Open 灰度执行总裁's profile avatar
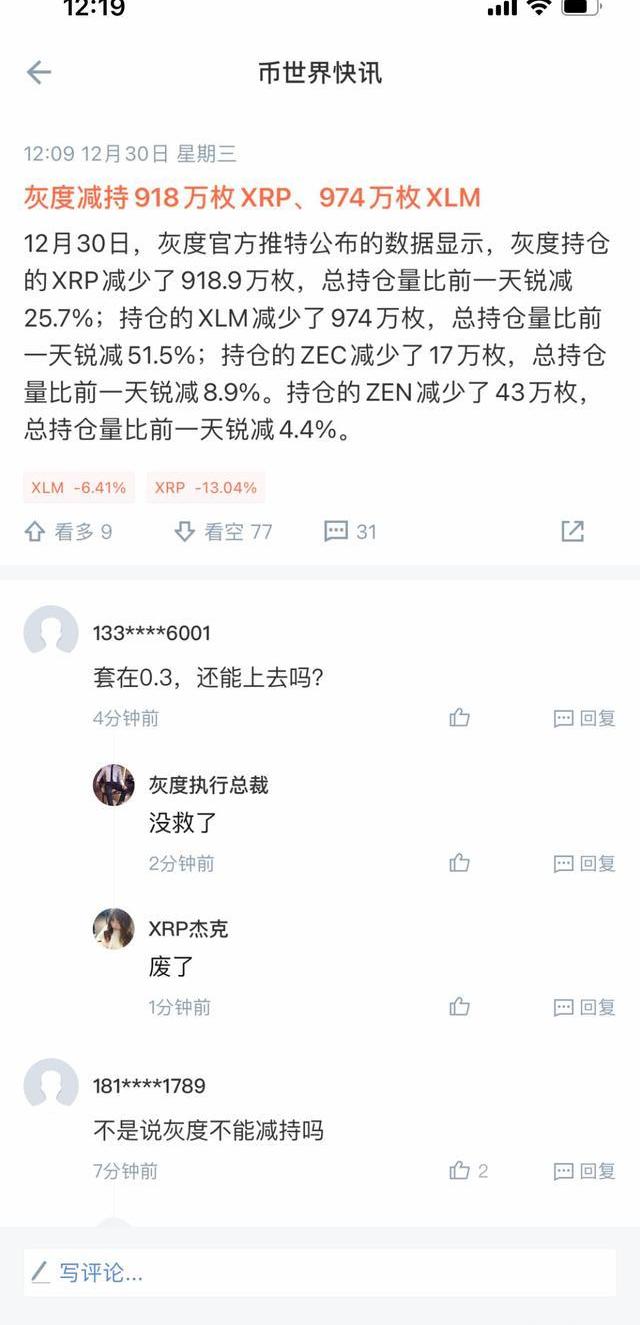The height and width of the screenshot is (1325, 640). tap(113, 785)
